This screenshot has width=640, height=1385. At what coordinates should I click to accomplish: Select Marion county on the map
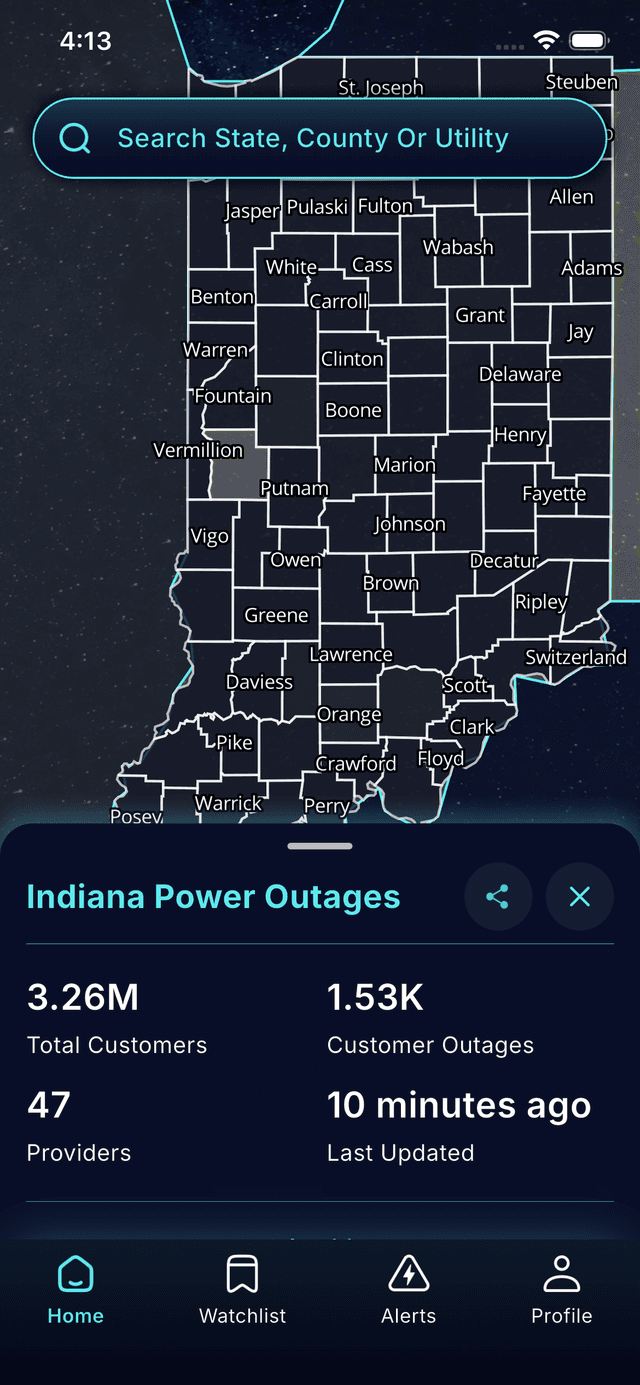(x=405, y=465)
